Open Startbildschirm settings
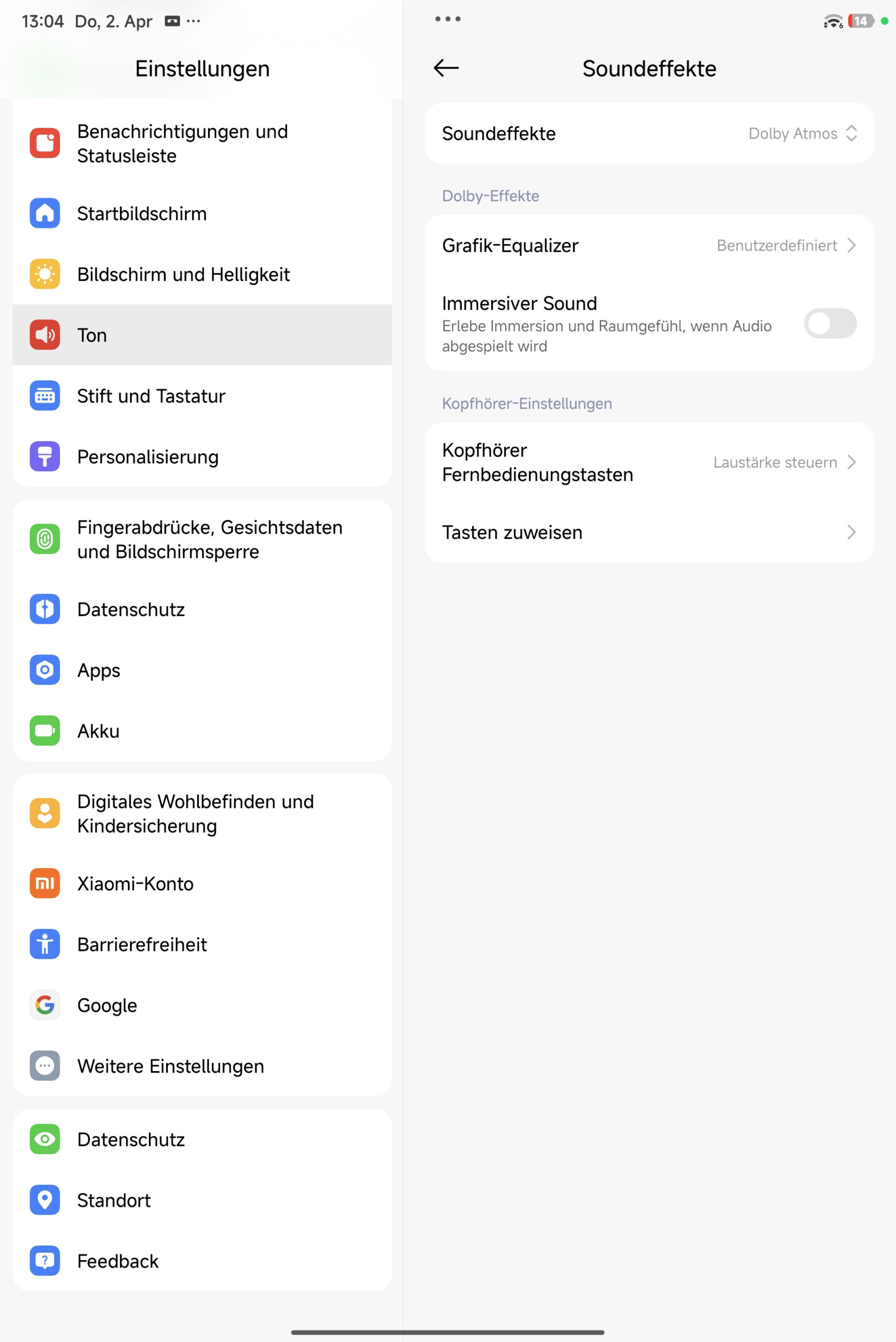 (x=202, y=213)
